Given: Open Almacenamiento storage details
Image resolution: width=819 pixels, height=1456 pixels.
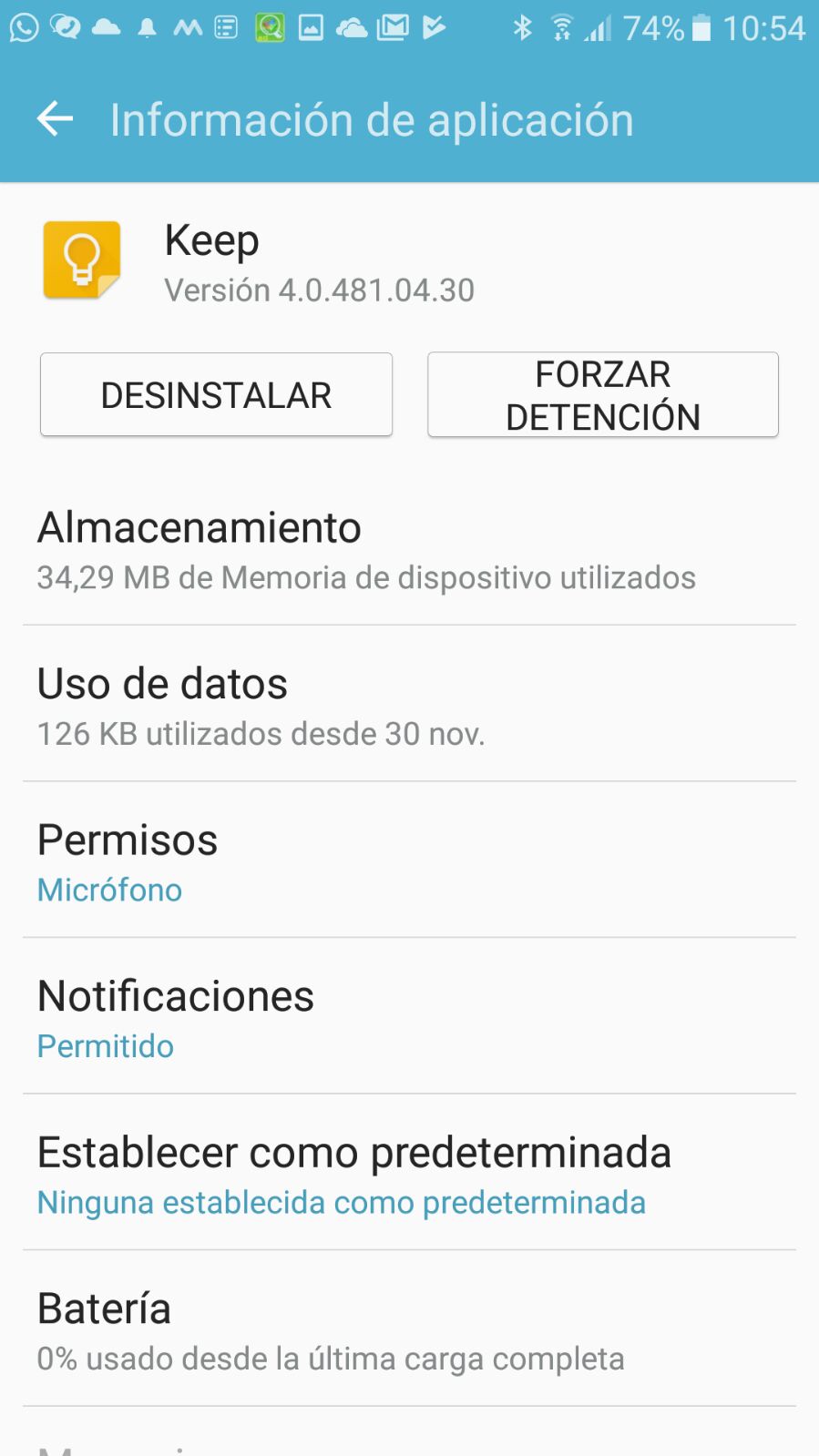Looking at the screenshot, I should tap(409, 550).
